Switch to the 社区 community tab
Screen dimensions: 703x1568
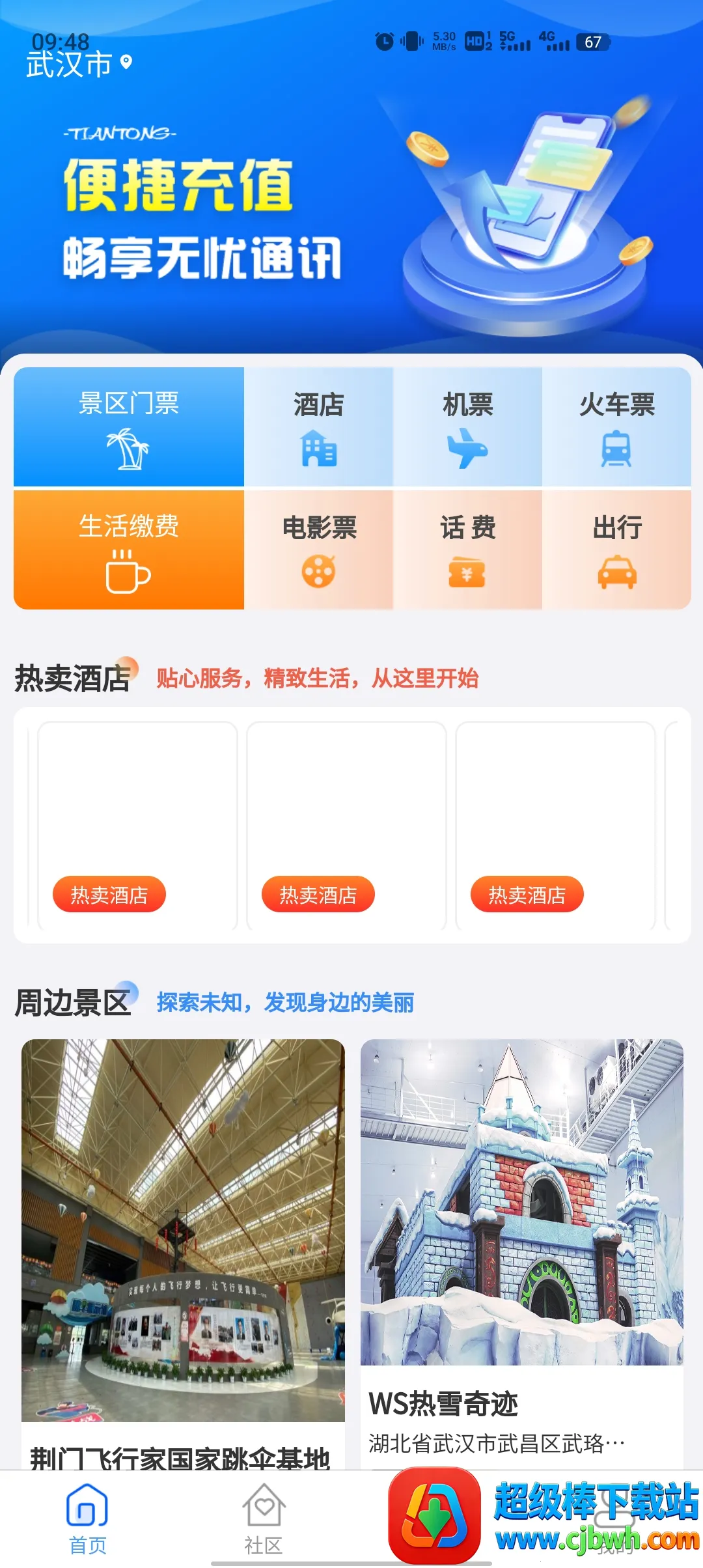263,1519
